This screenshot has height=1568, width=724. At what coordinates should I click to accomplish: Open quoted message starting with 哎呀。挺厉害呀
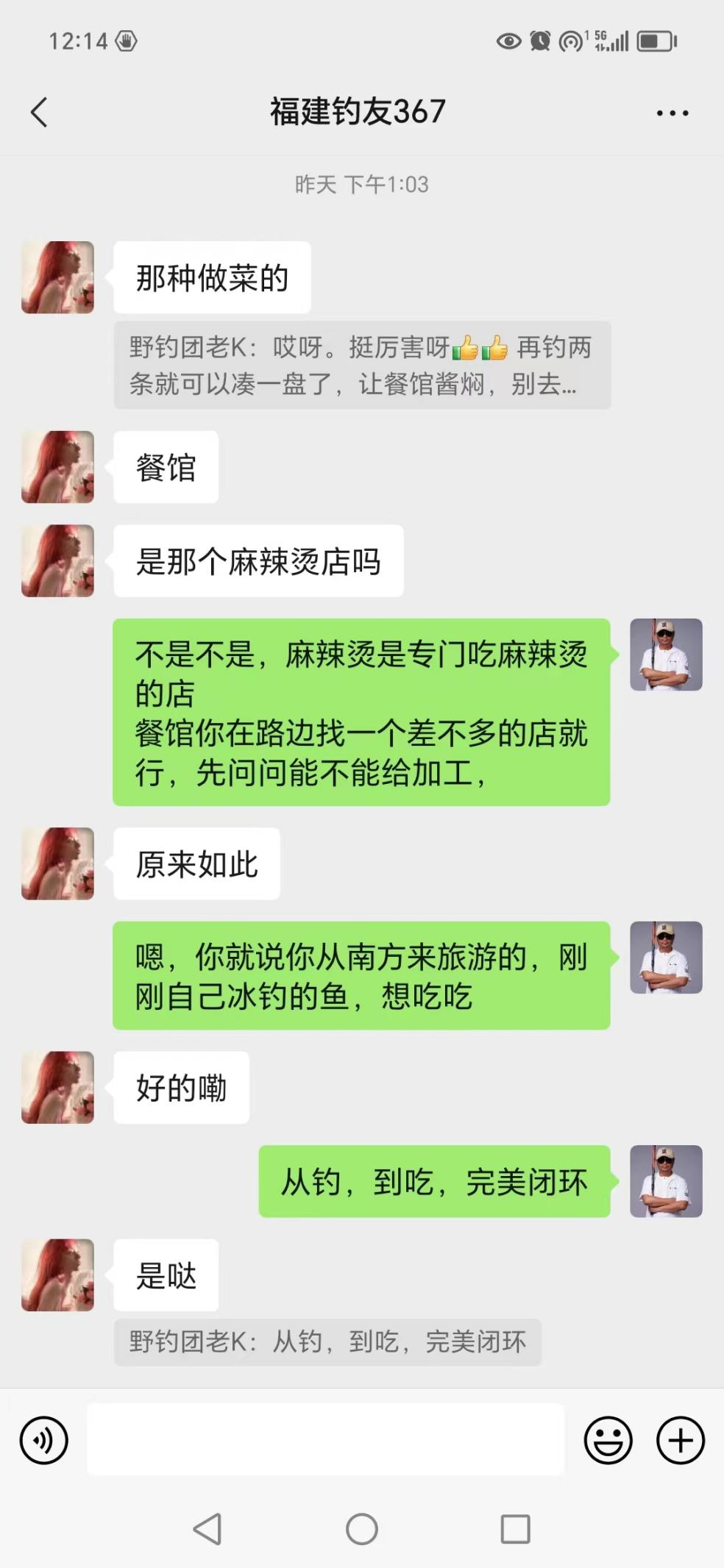point(362,365)
